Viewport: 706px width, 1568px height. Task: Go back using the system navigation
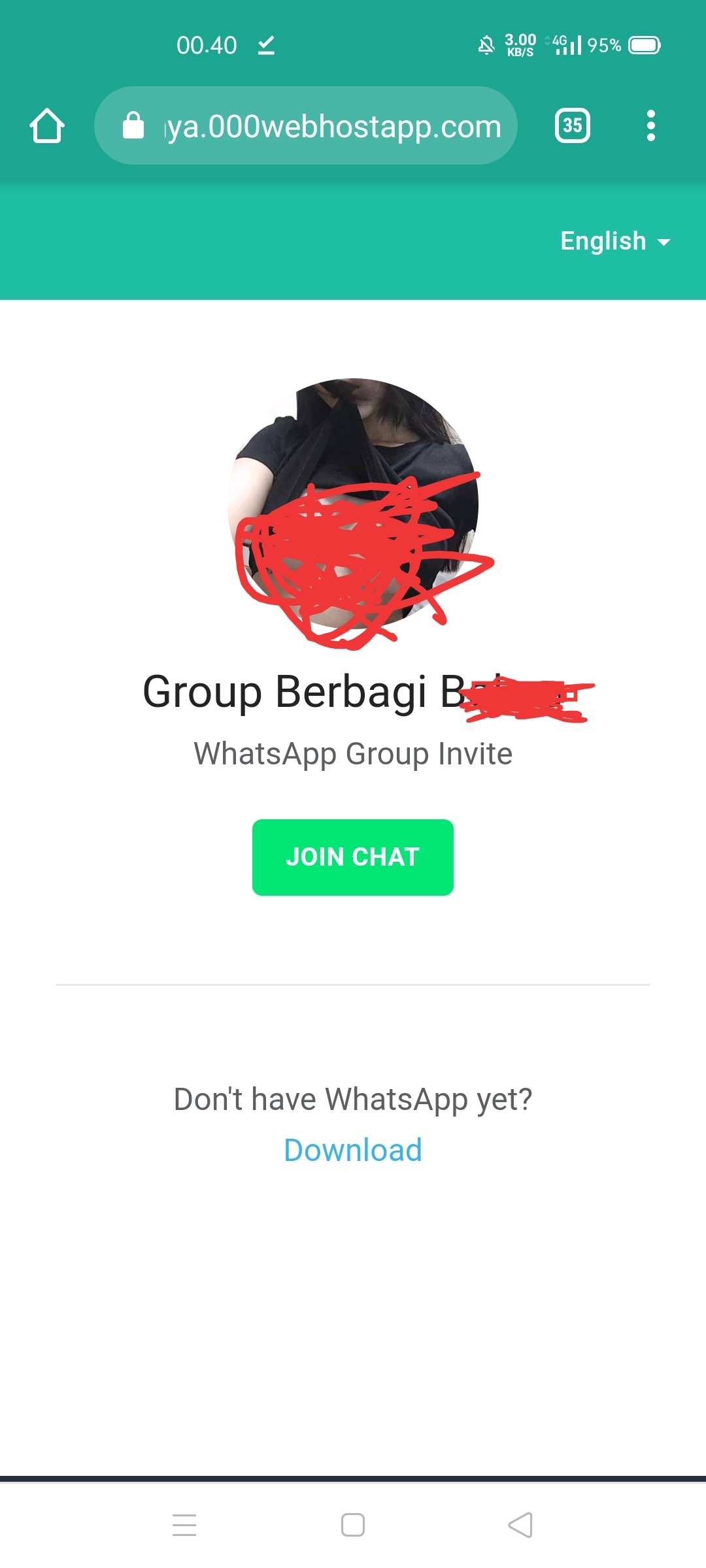point(520,1525)
